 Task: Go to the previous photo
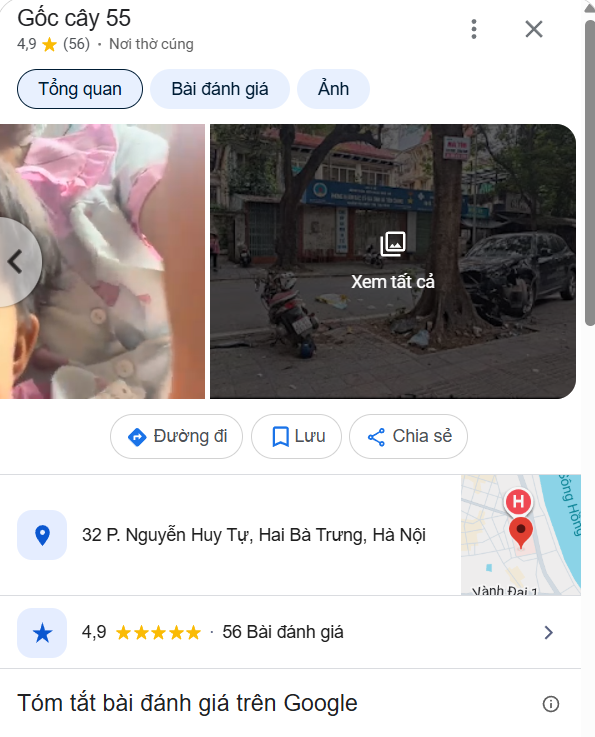point(17,262)
